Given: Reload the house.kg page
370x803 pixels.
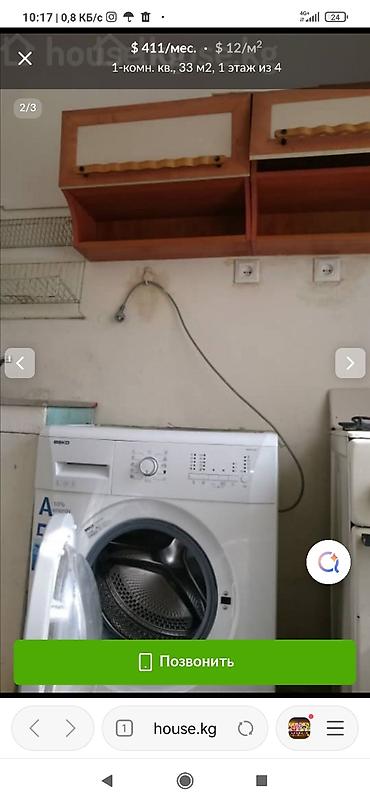Looking at the screenshot, I should pyautogui.click(x=245, y=728).
